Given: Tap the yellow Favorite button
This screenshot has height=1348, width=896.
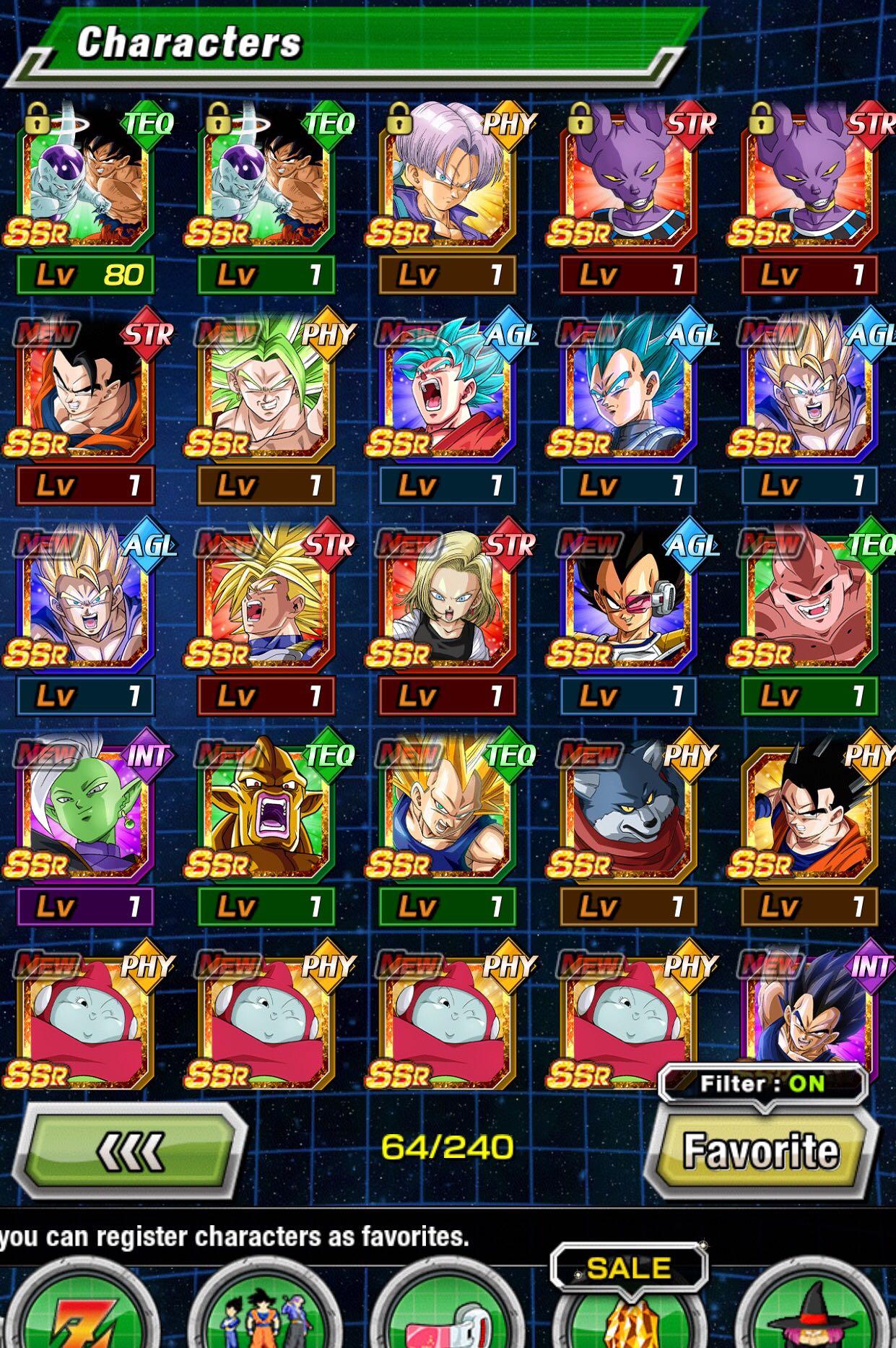Looking at the screenshot, I should tap(761, 1150).
